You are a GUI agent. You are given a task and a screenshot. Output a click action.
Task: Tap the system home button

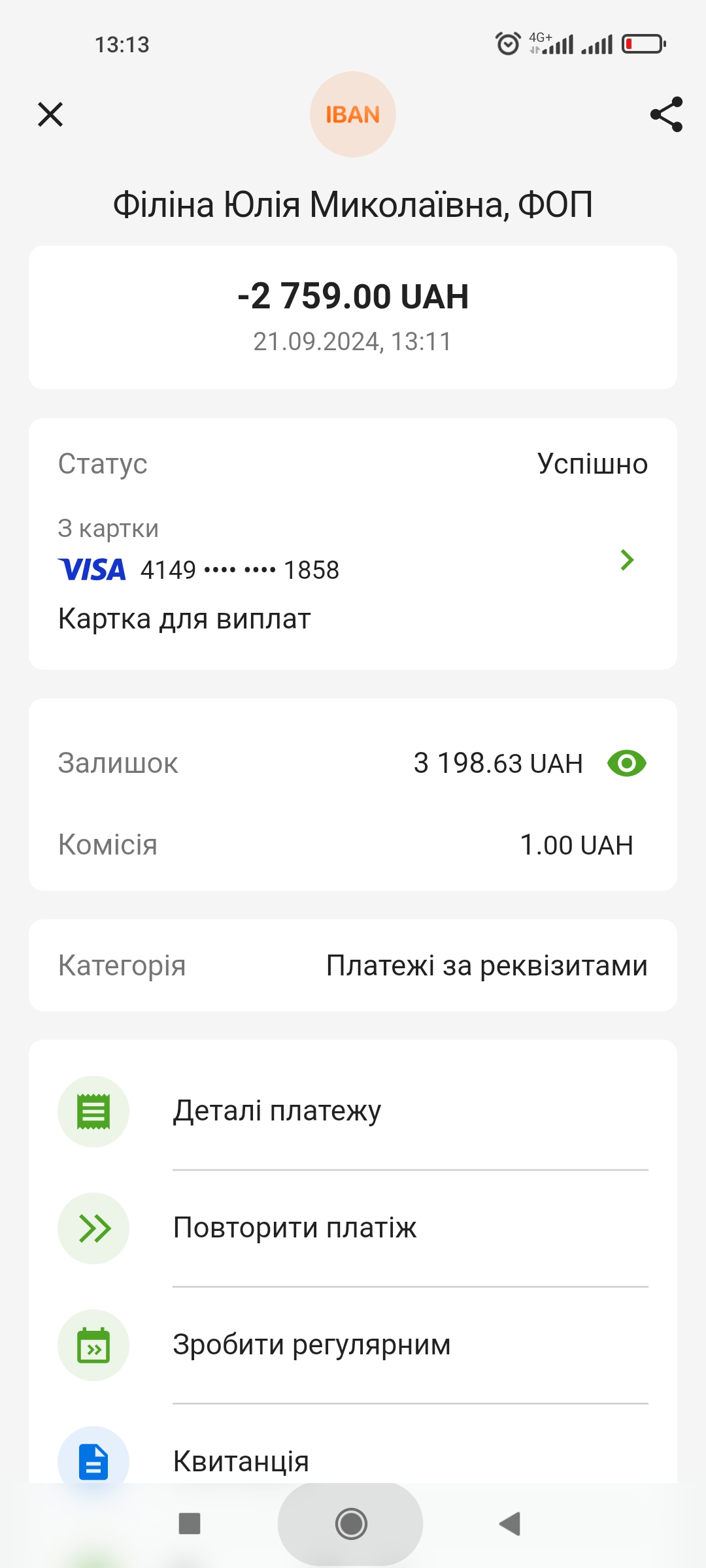point(351,1524)
